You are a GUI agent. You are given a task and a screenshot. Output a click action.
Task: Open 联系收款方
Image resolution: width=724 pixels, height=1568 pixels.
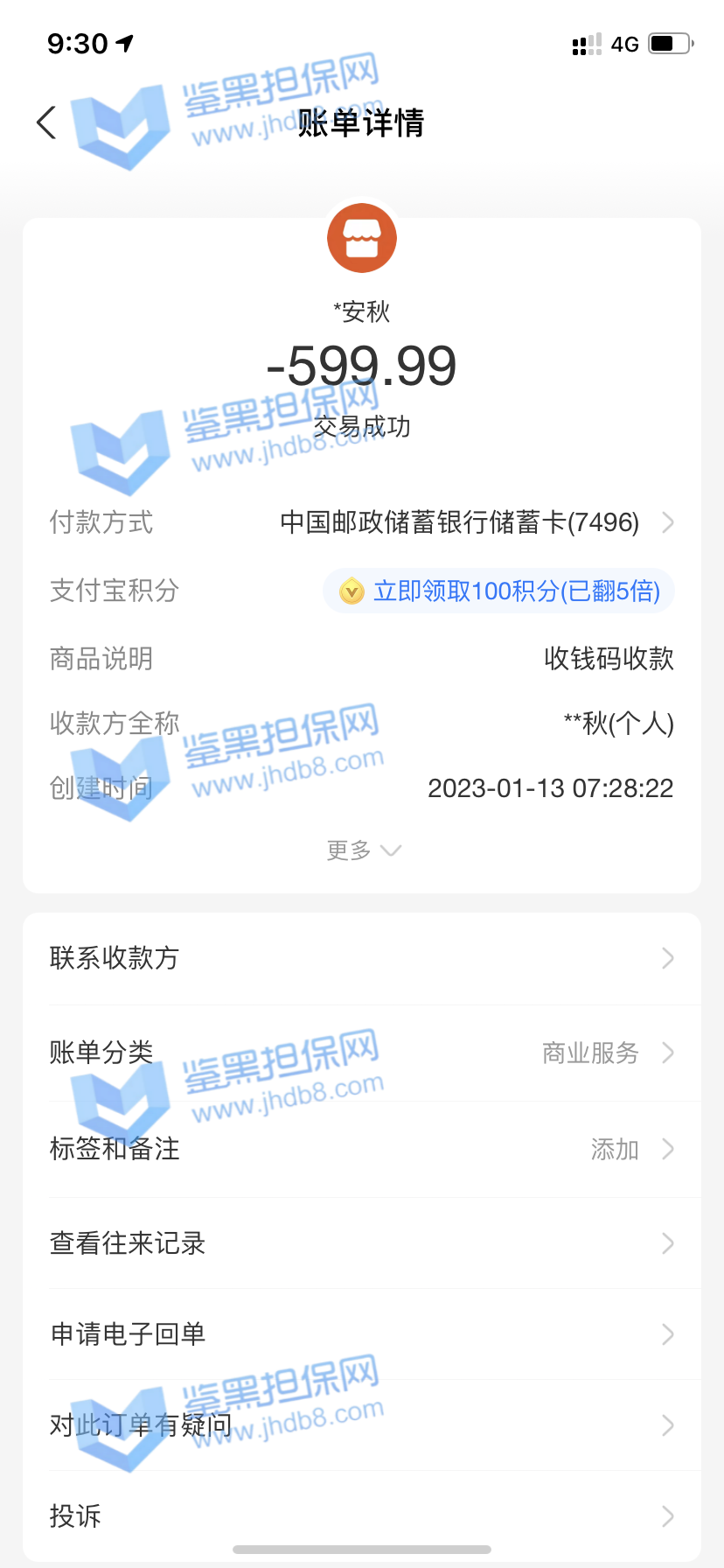(x=362, y=958)
